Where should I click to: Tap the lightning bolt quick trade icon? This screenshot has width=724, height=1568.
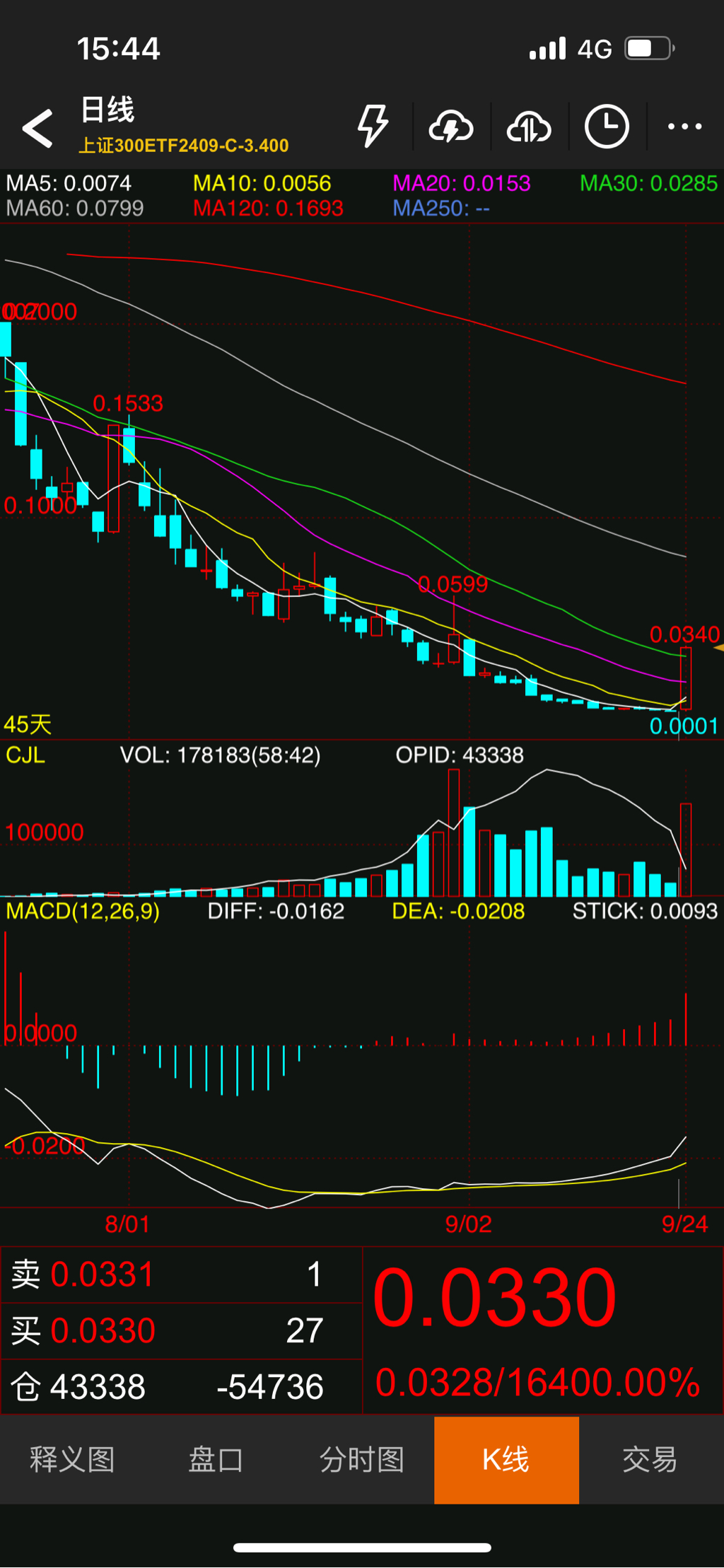tap(373, 127)
